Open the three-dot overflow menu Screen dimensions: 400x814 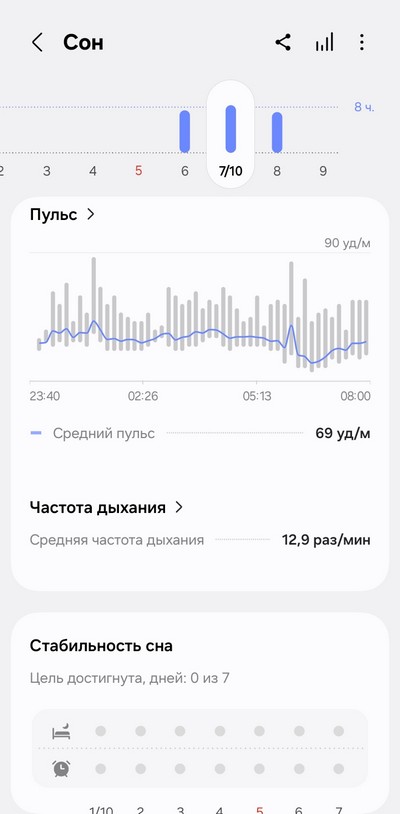pos(362,43)
